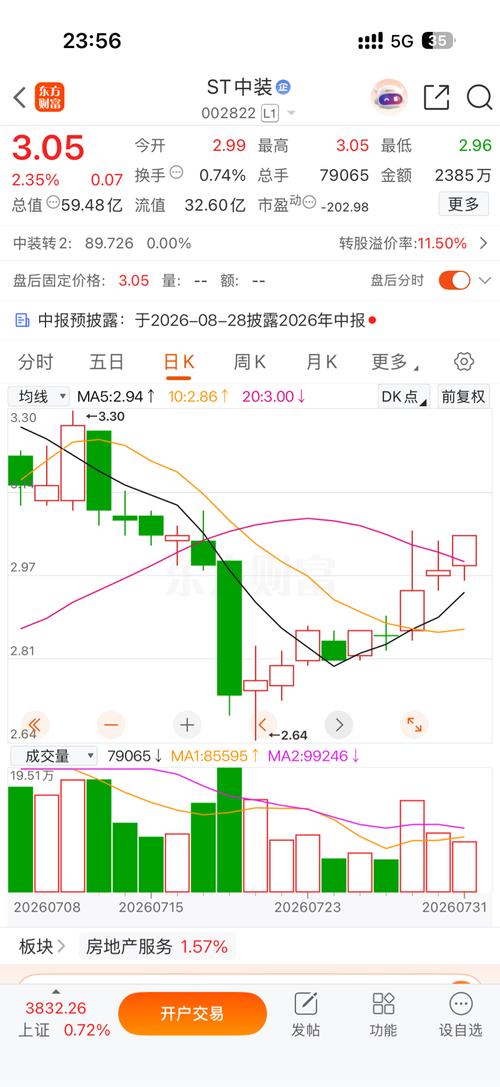Tap 更多 for more quote data
This screenshot has height=1087, width=500.
463,204
